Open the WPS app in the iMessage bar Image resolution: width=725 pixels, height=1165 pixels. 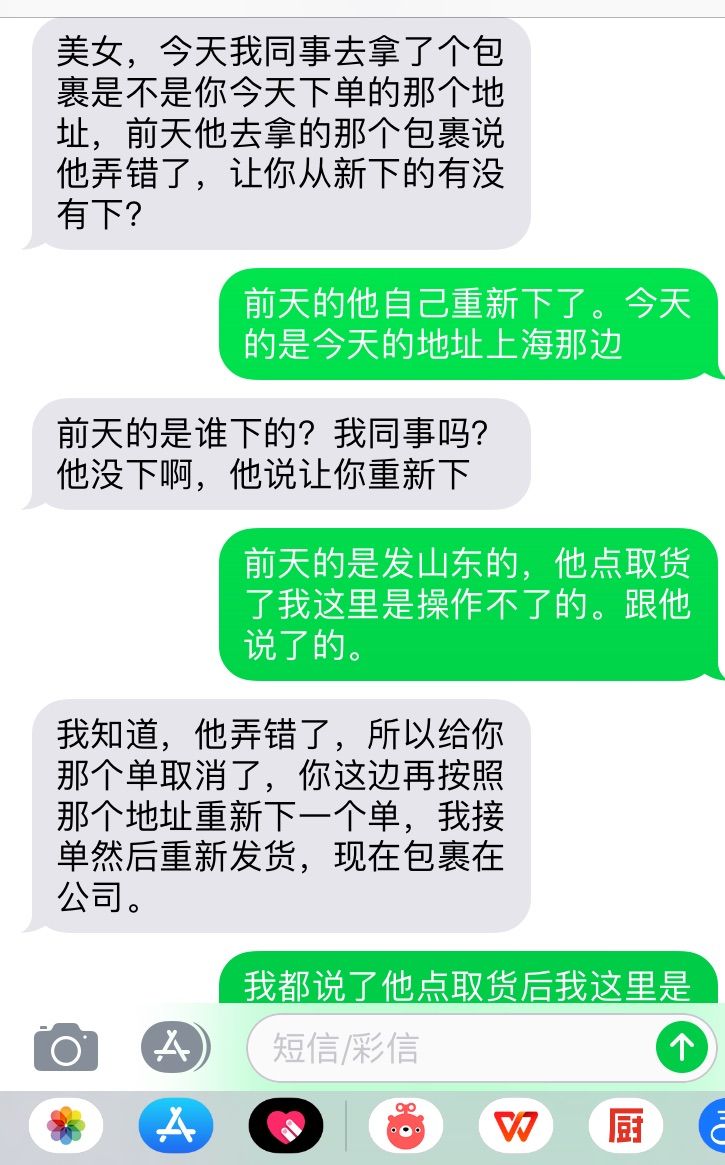coord(516,1126)
